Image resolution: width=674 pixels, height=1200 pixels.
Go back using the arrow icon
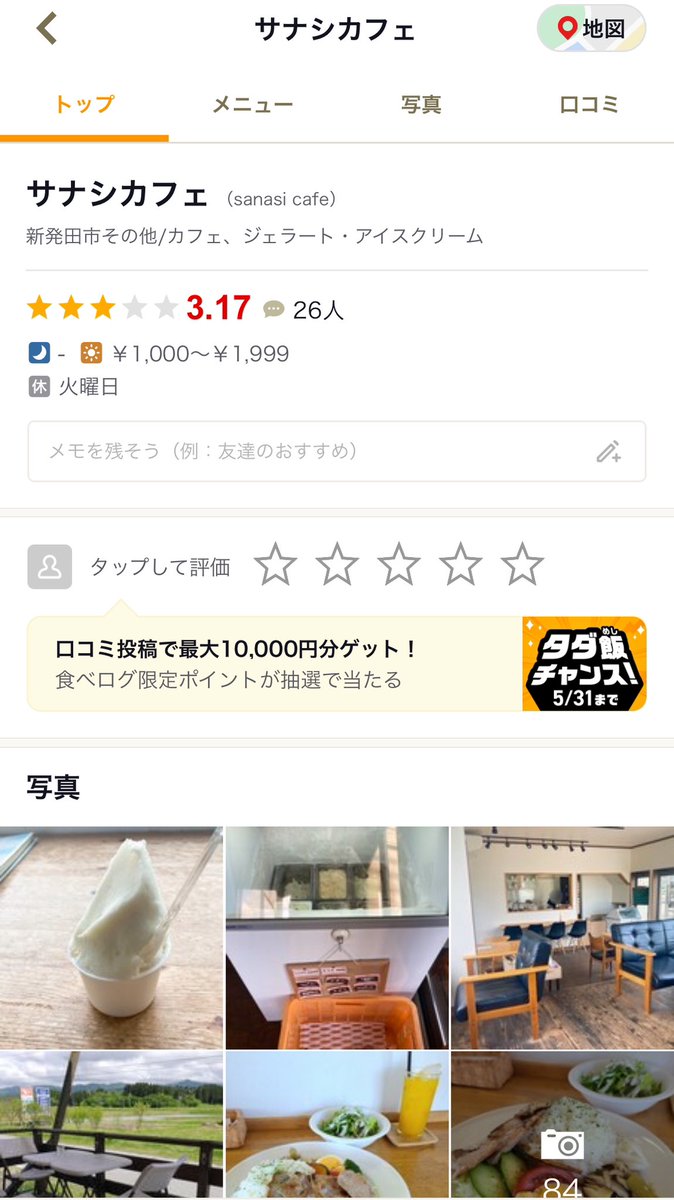coord(47,28)
